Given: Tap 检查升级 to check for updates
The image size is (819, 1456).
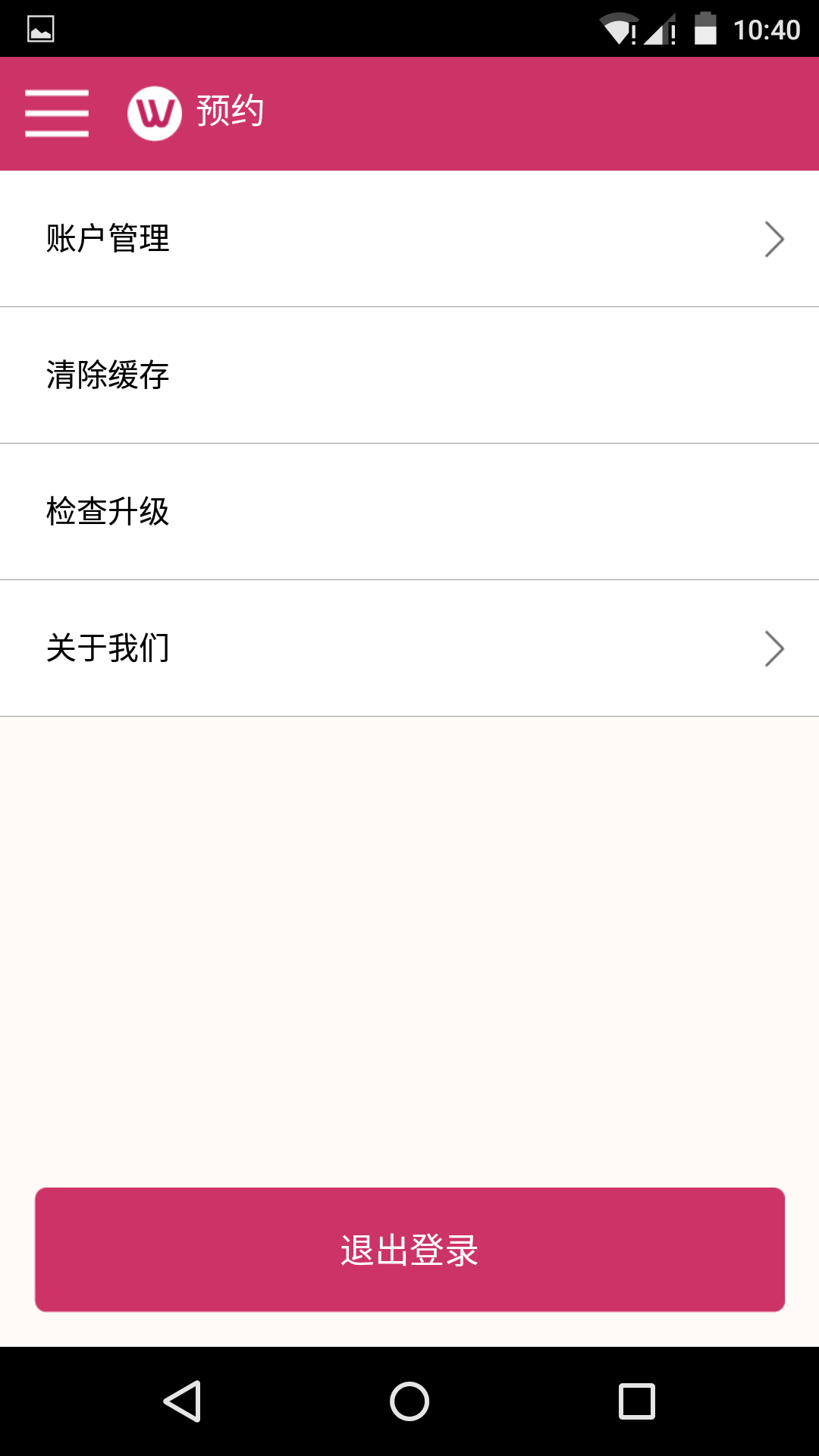Looking at the screenshot, I should 409,511.
